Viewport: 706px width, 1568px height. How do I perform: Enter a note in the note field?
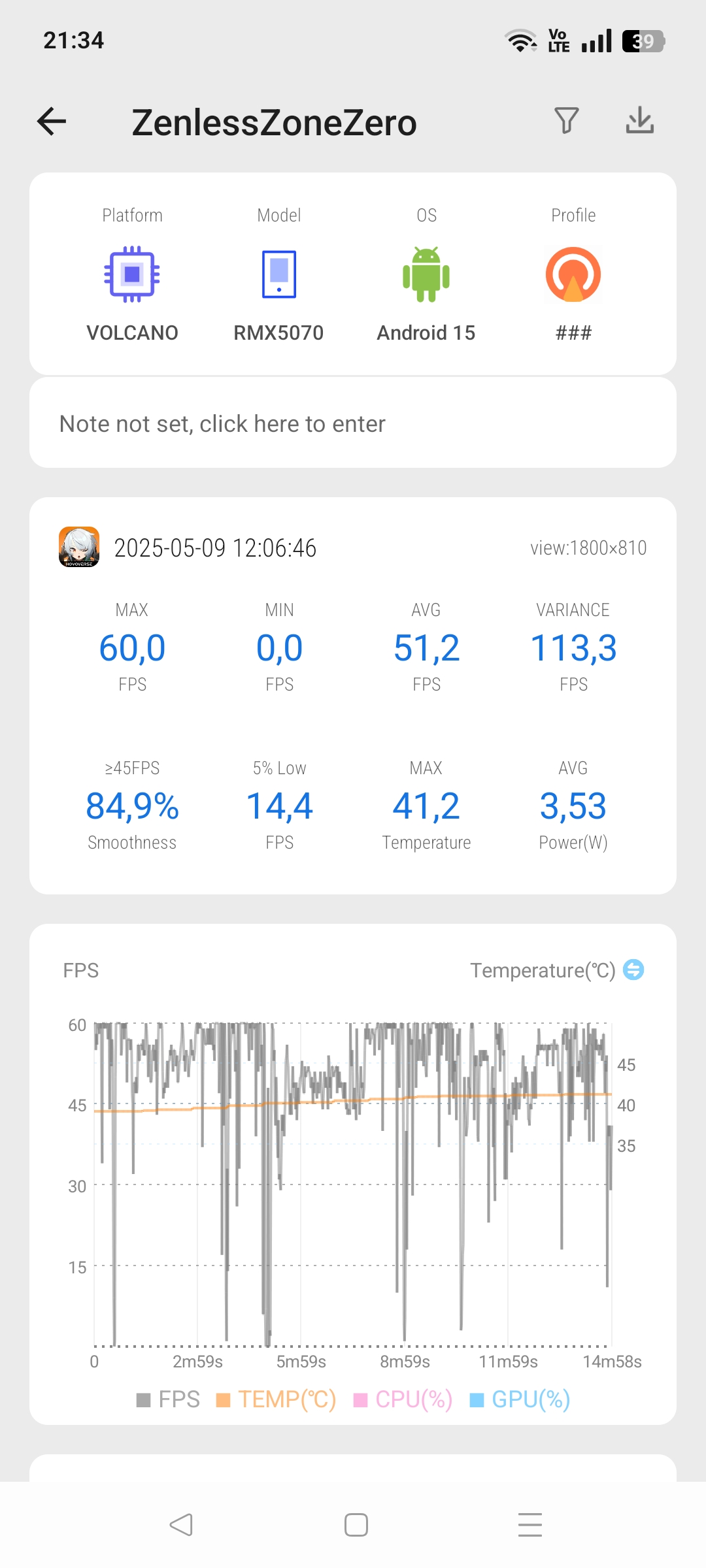[x=353, y=423]
